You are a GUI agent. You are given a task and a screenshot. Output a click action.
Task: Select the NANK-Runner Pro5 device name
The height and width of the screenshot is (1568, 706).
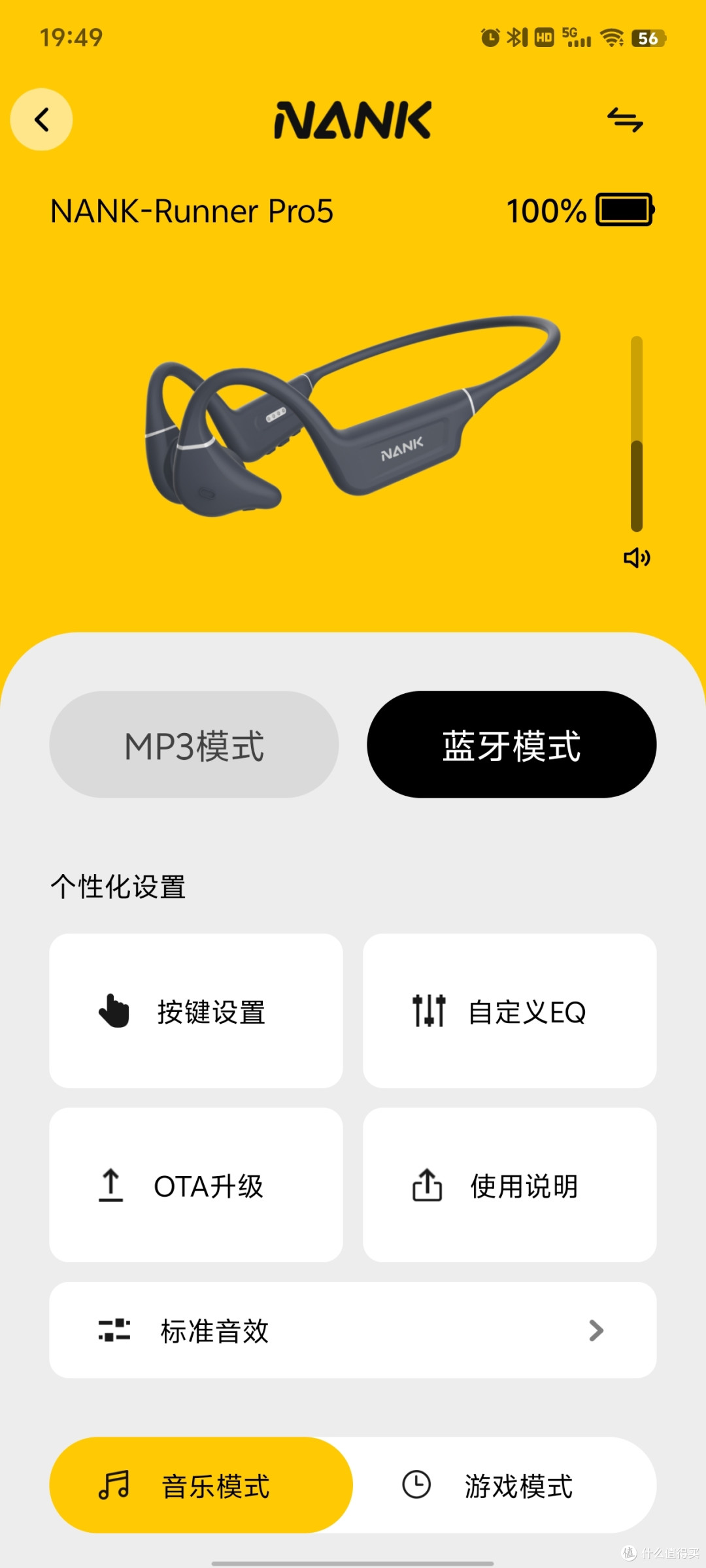[192, 210]
